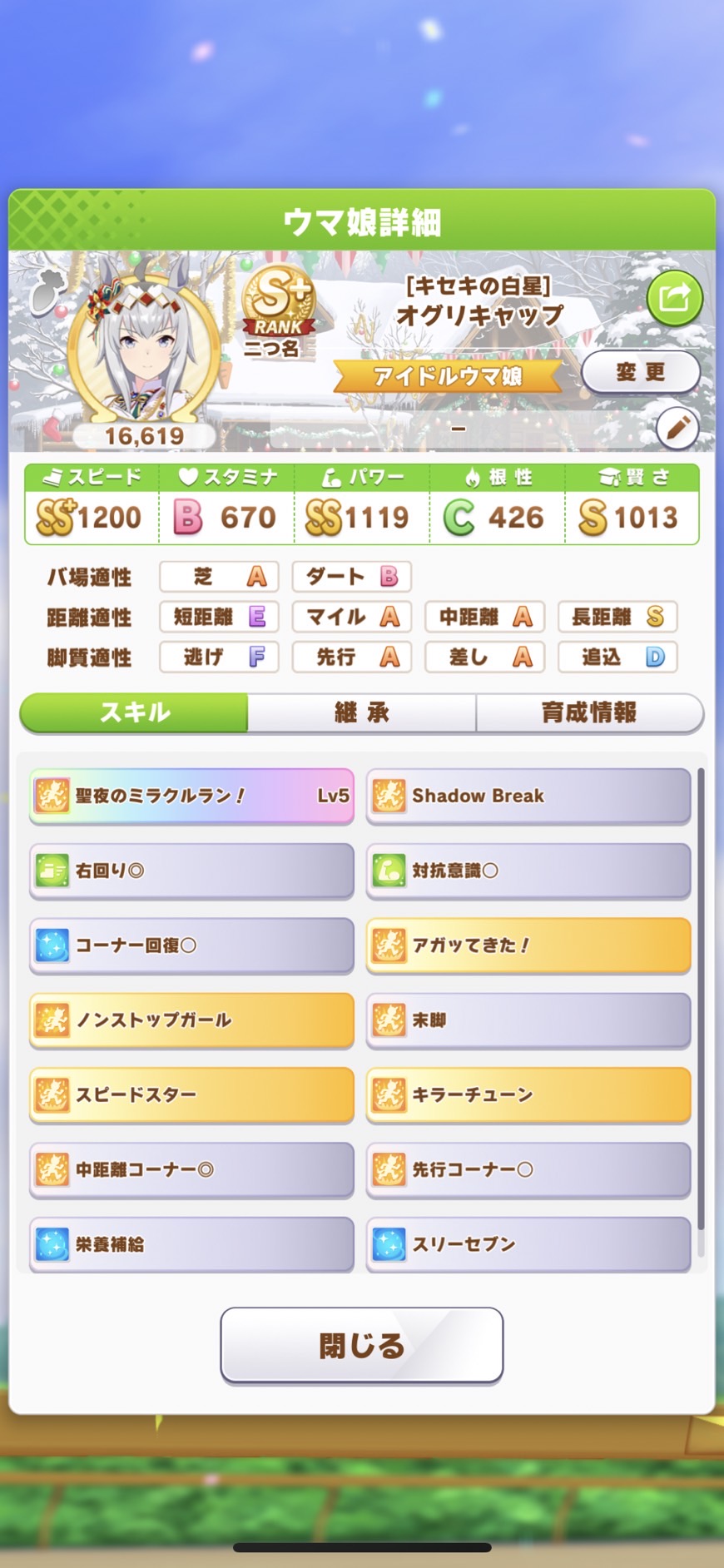The width and height of the screenshot is (724, 1568).
Task: Open the ノンストップガール skill
Action: tap(191, 1020)
